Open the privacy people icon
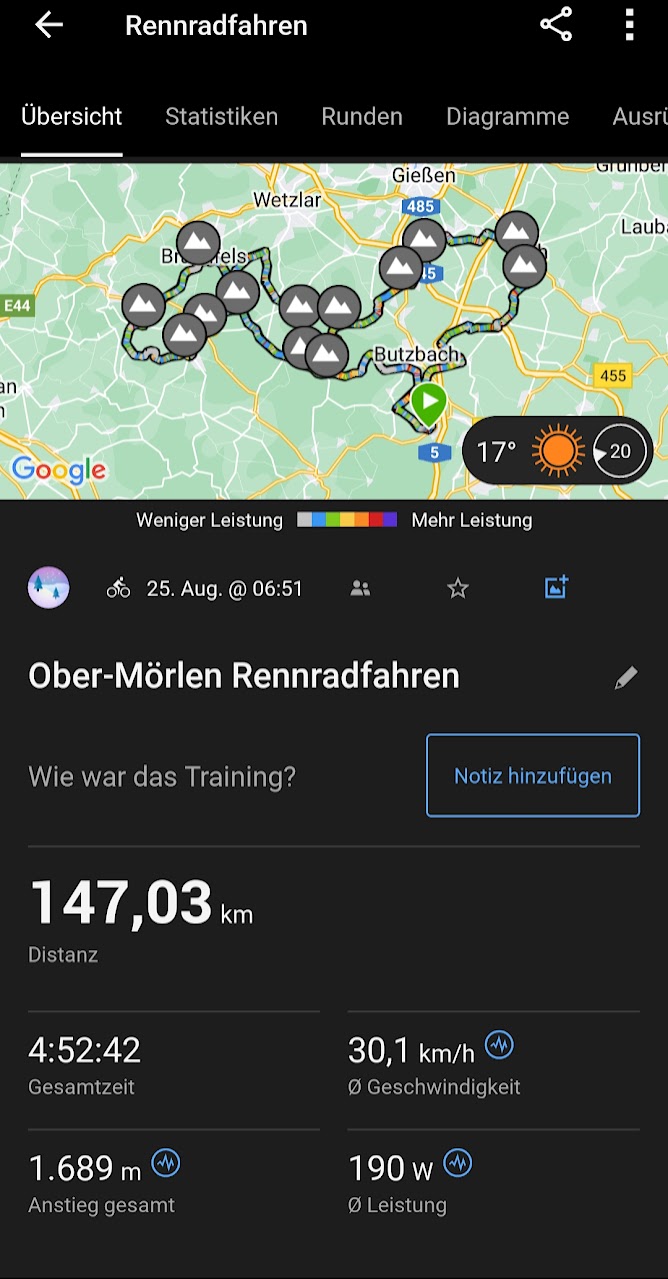Screen dimensions: 668x1279 click(x=360, y=589)
